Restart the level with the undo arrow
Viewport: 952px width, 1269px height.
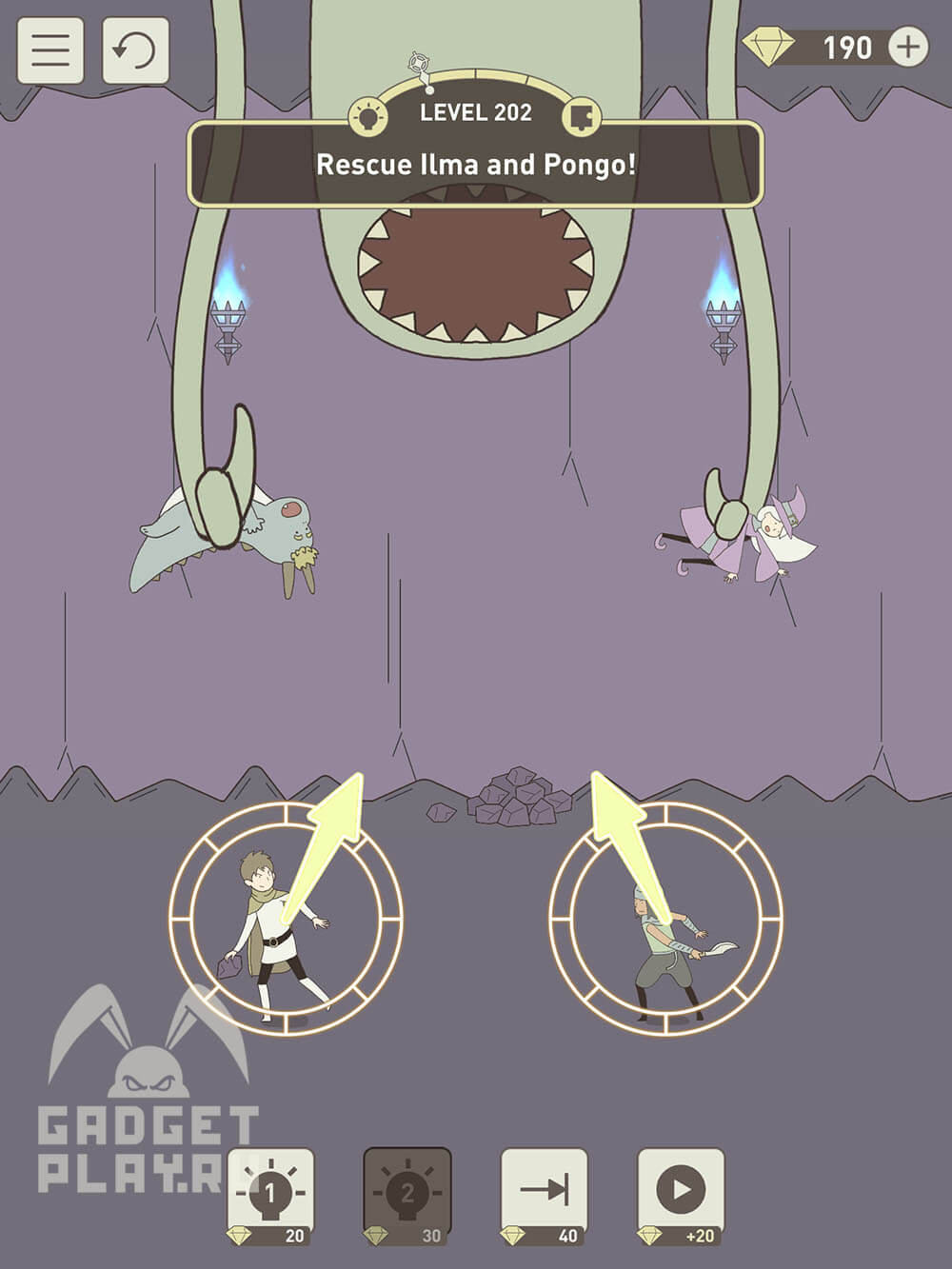[135, 49]
